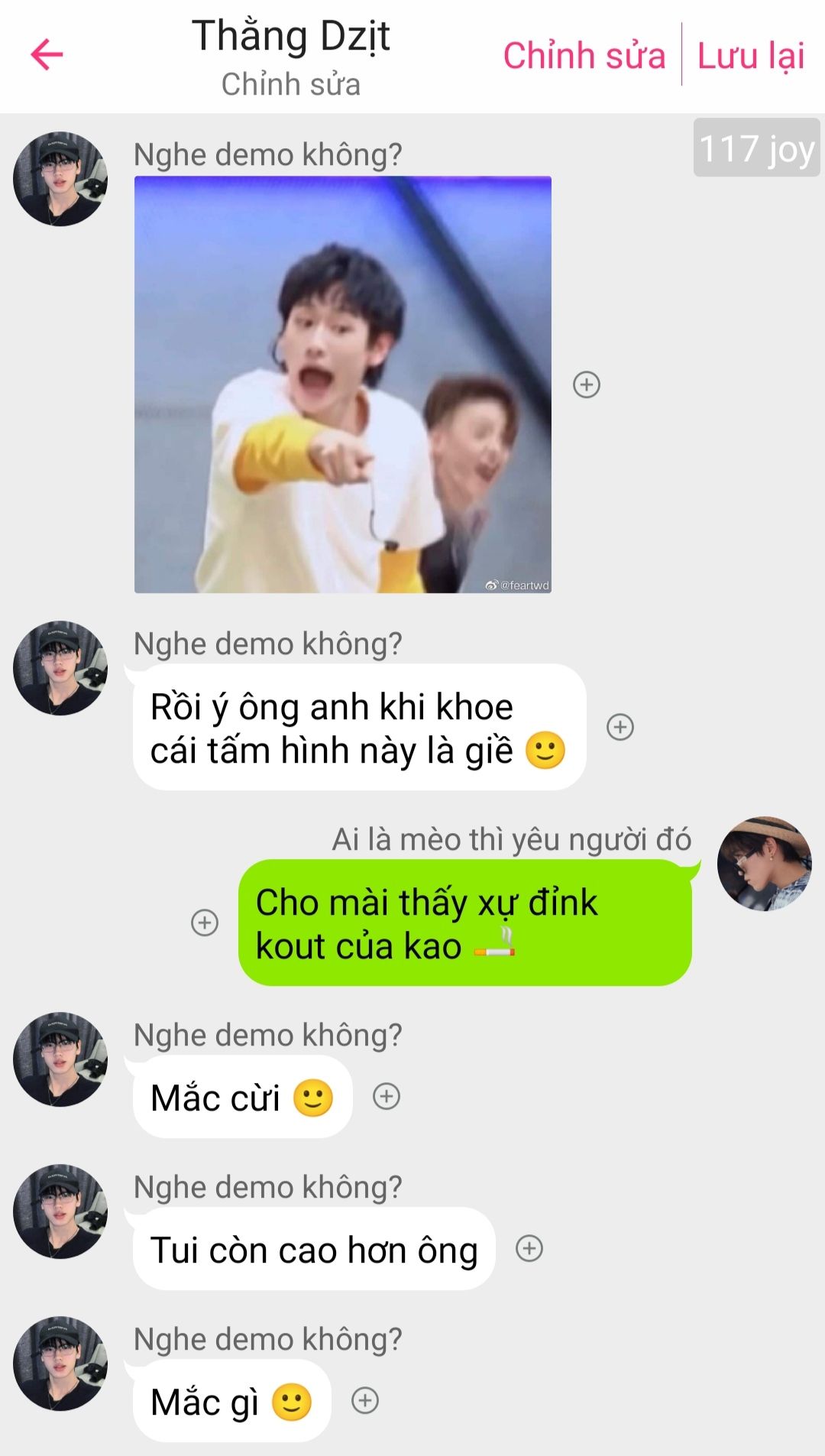Tap the plus beside 'Tui còn cao hơn ông'
This screenshot has width=825, height=1456.
pyautogui.click(x=529, y=1248)
